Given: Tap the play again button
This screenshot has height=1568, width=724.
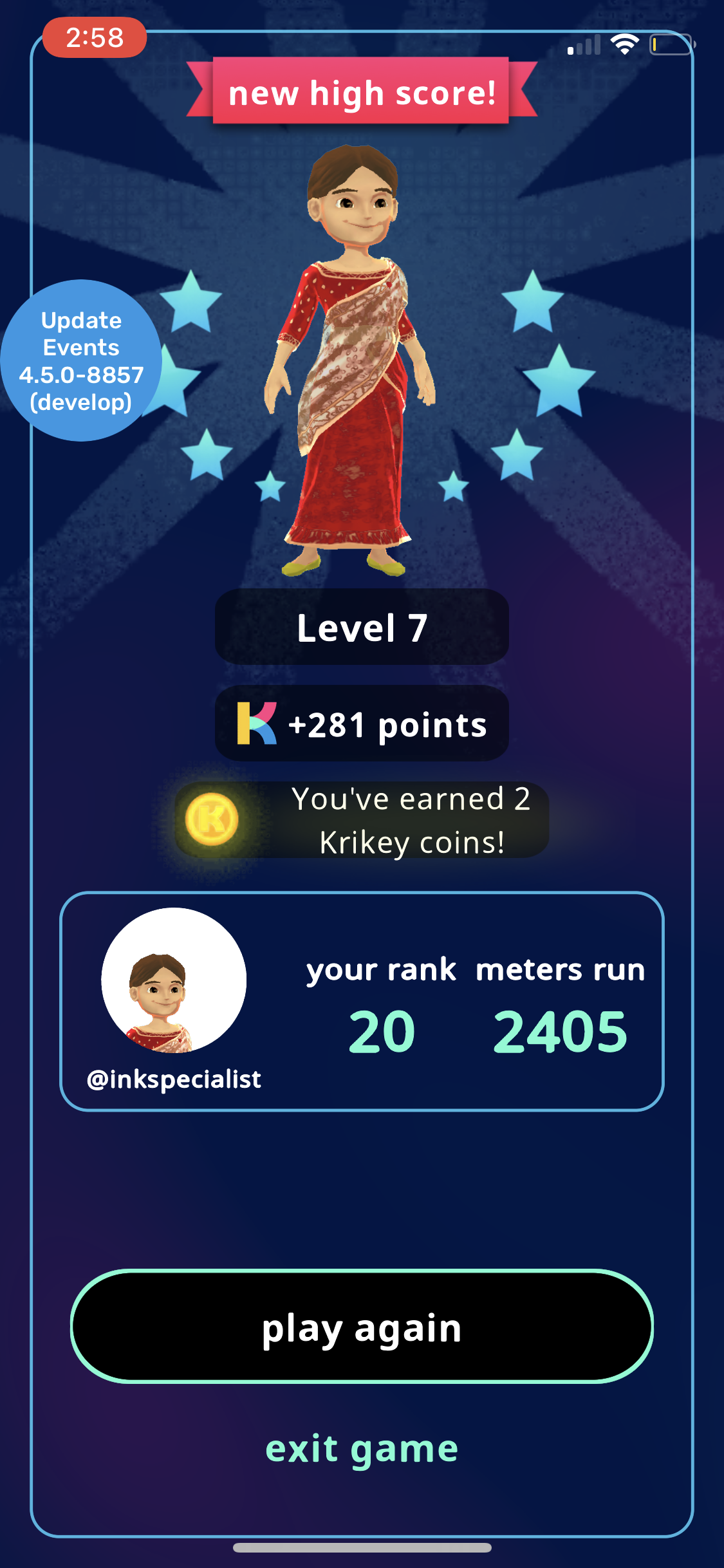Looking at the screenshot, I should click(x=362, y=1327).
